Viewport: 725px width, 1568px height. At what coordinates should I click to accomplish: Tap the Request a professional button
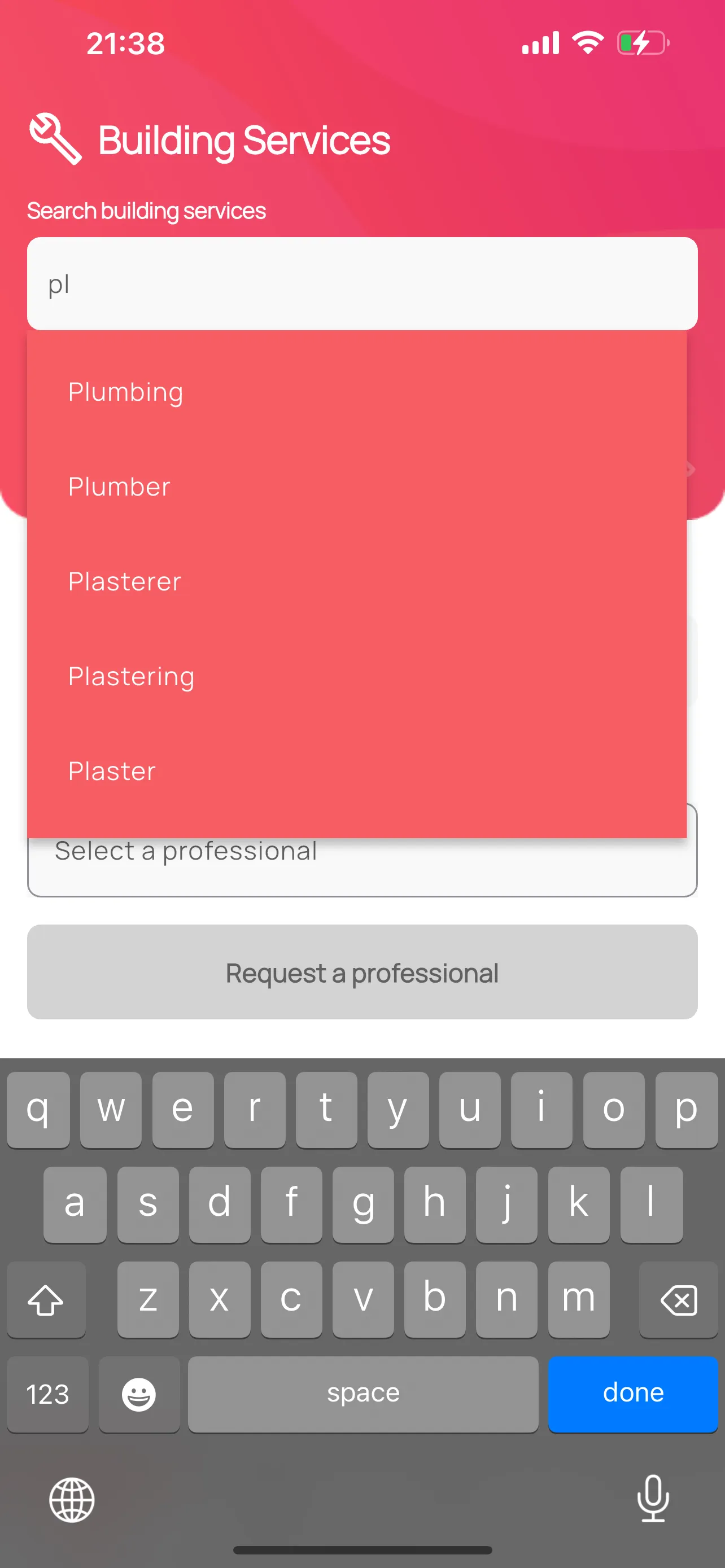pos(361,972)
